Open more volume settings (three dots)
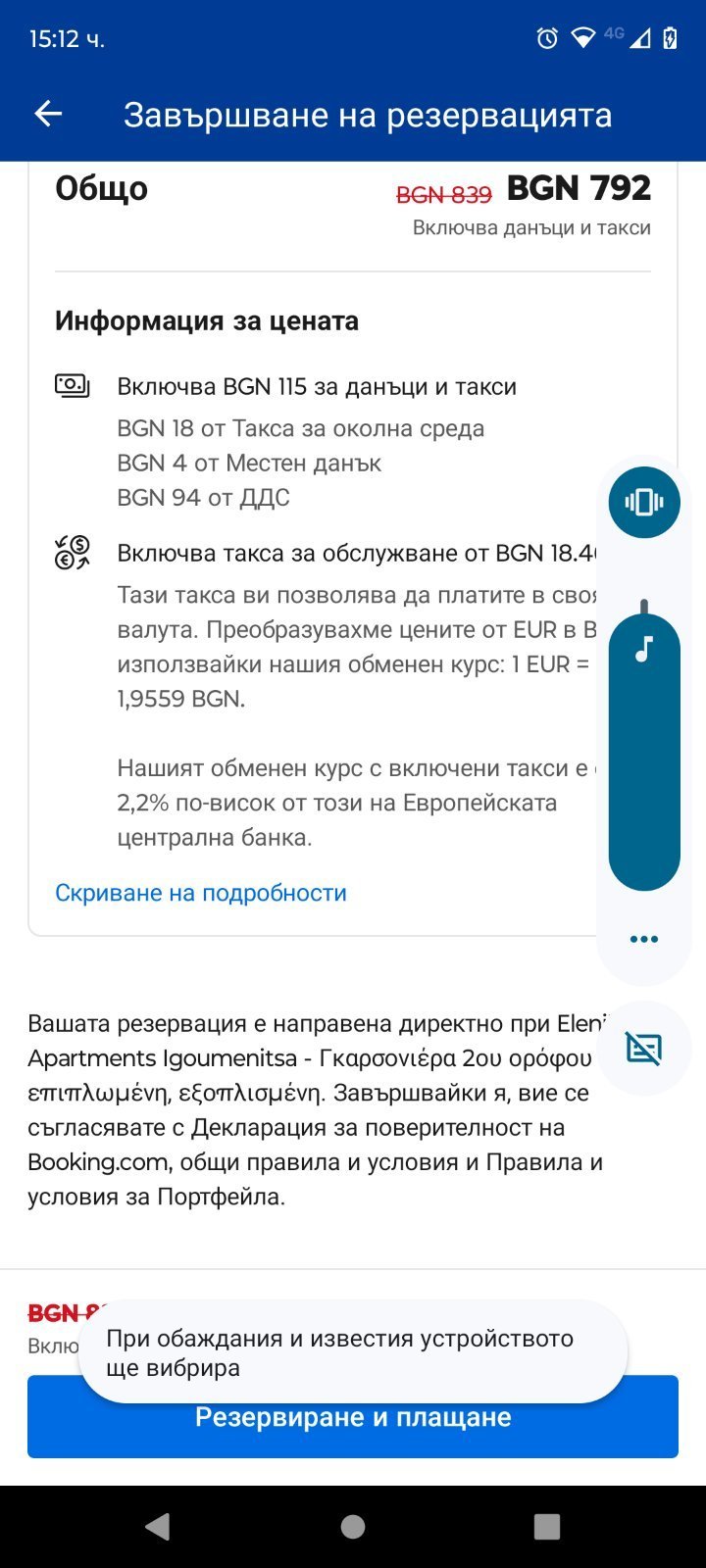 point(644,939)
